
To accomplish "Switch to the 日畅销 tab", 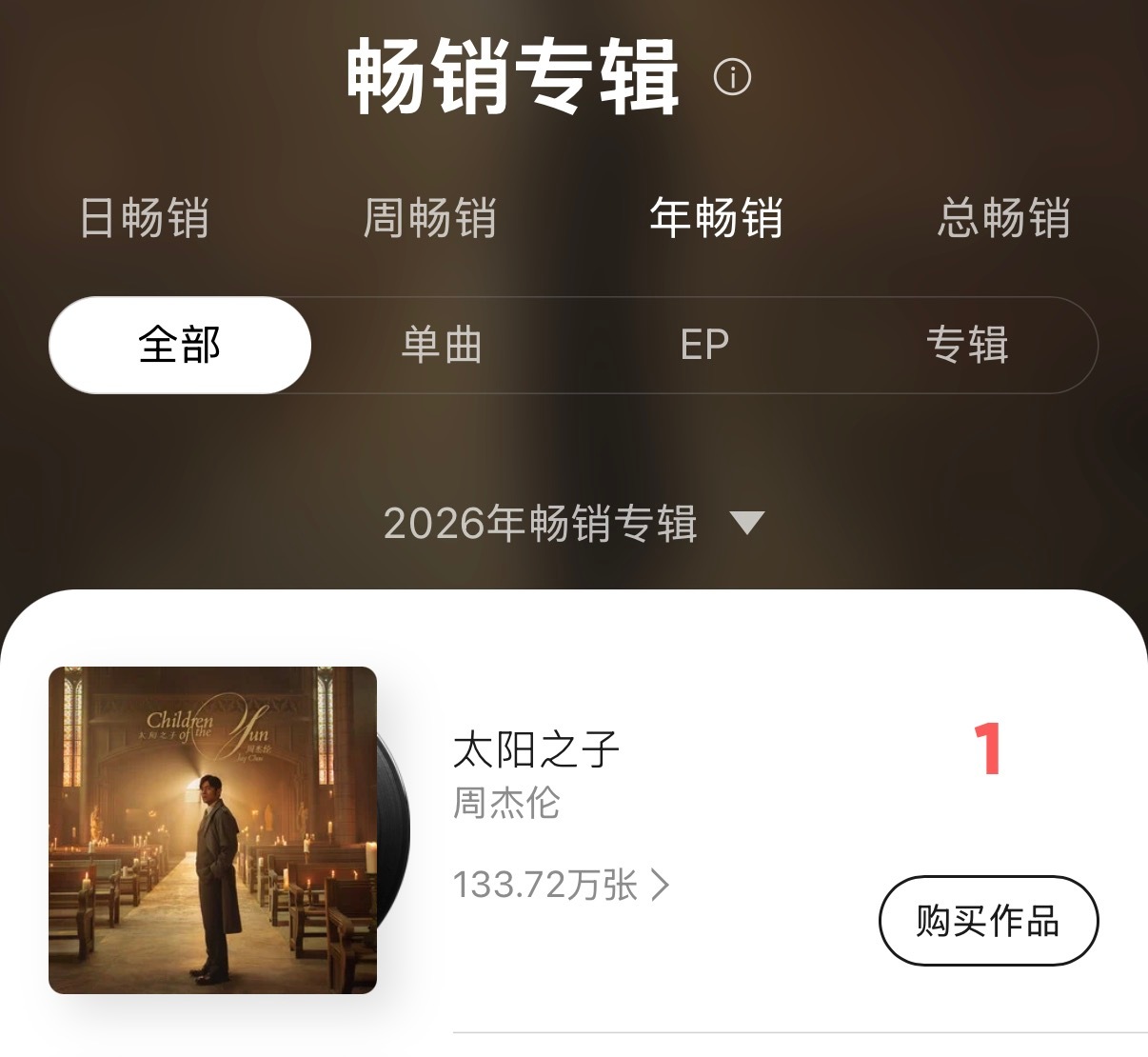I will tap(144, 218).
